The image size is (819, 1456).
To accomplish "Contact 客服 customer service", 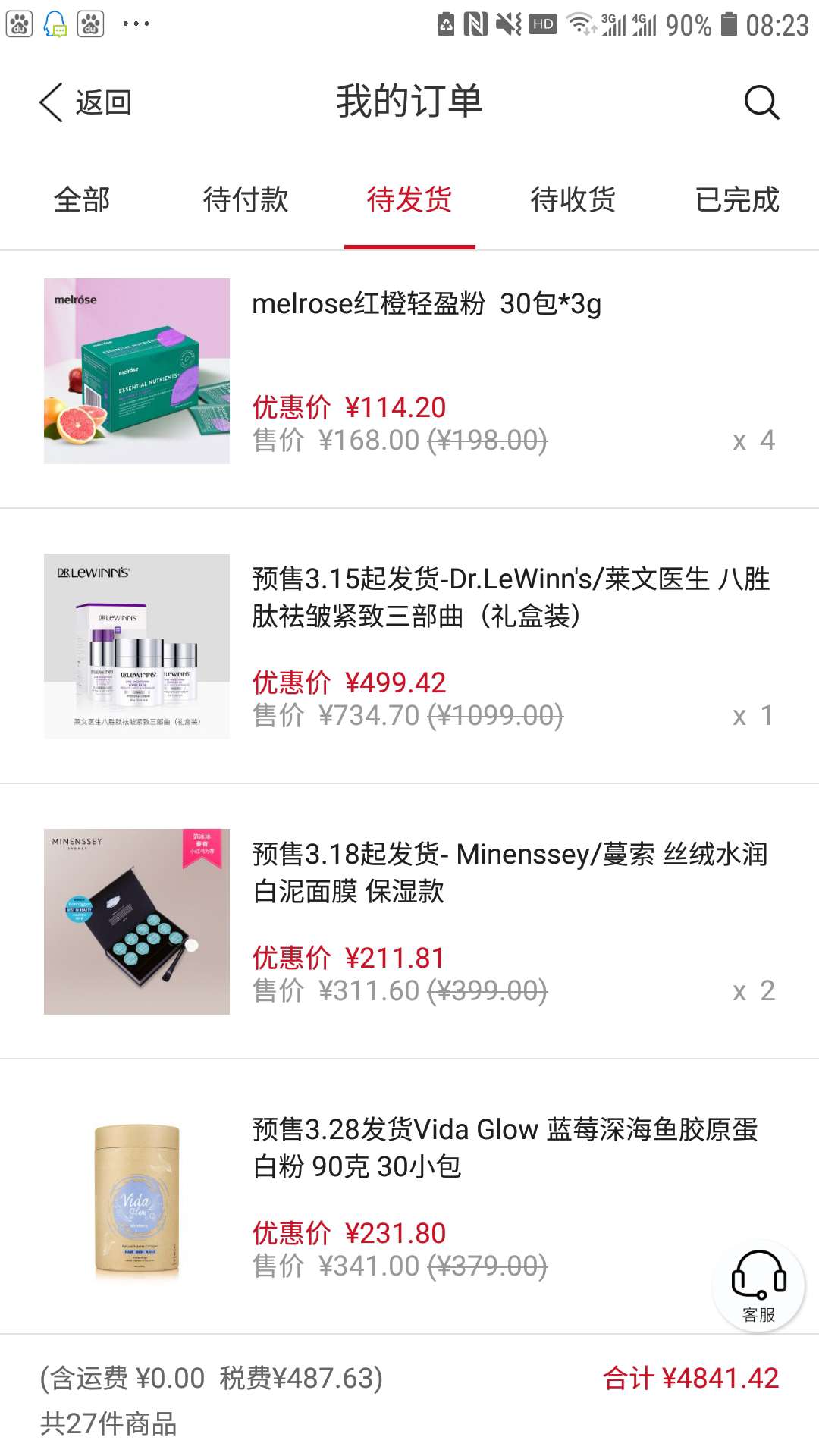I will [x=758, y=1287].
